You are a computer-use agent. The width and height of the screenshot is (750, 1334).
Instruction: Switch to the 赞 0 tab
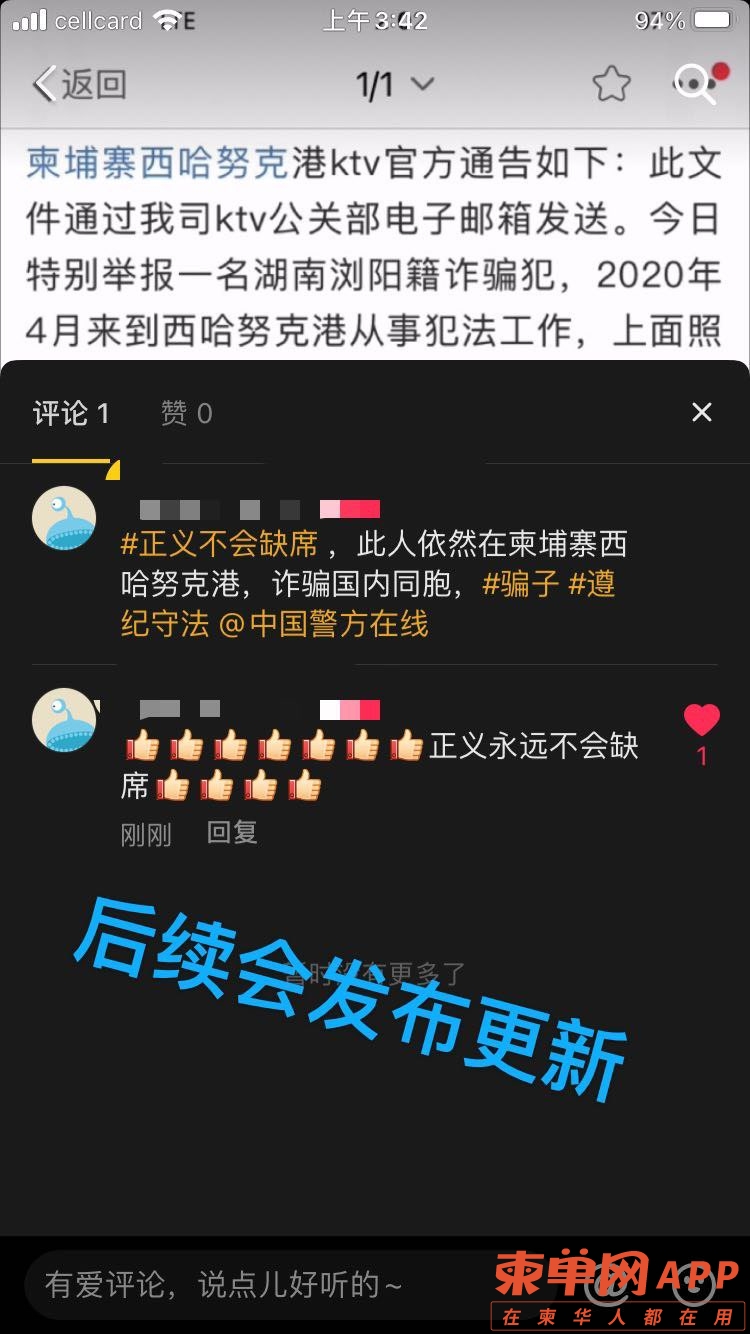(x=186, y=413)
